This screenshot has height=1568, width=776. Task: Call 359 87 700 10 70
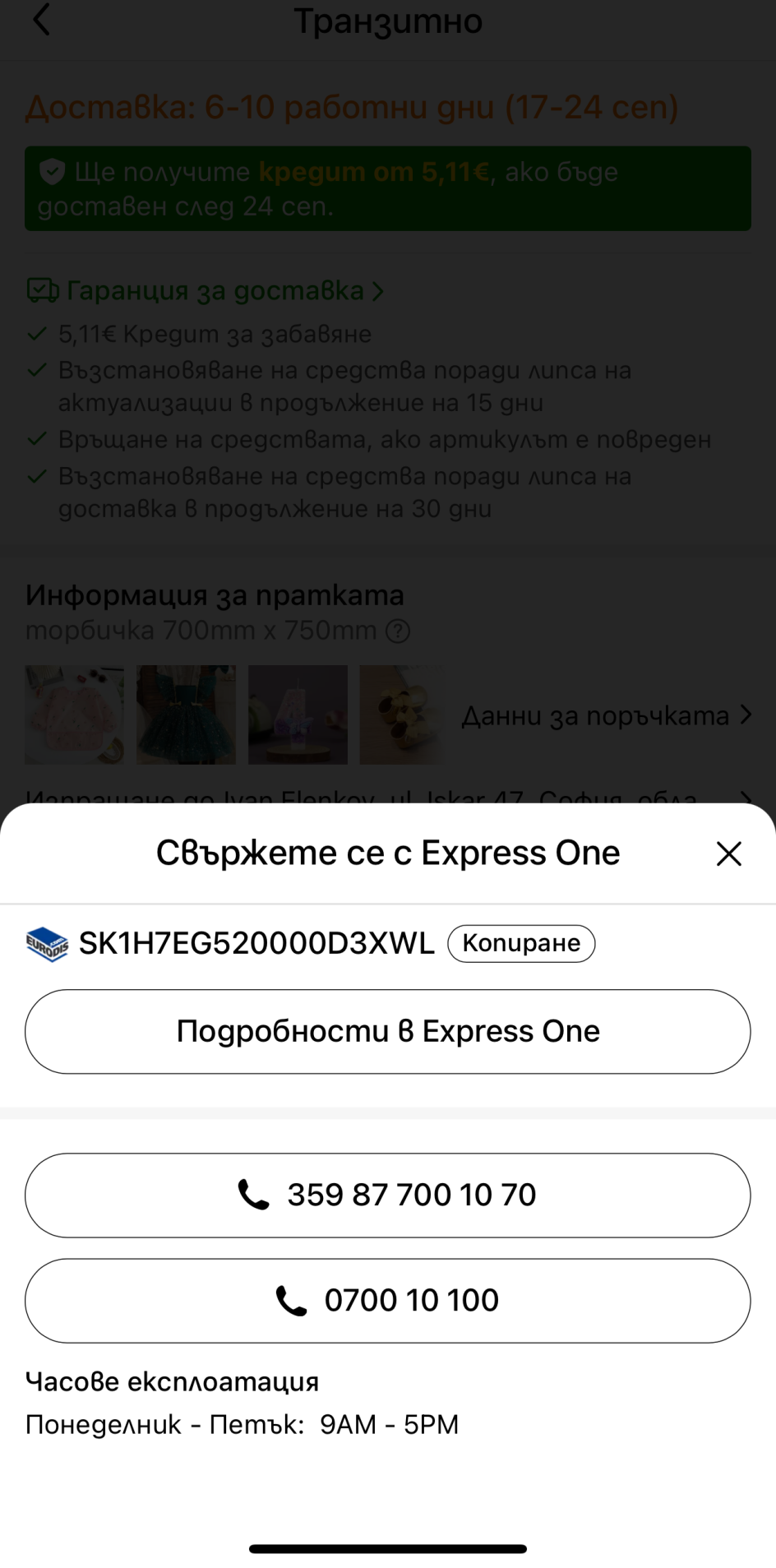click(388, 1195)
